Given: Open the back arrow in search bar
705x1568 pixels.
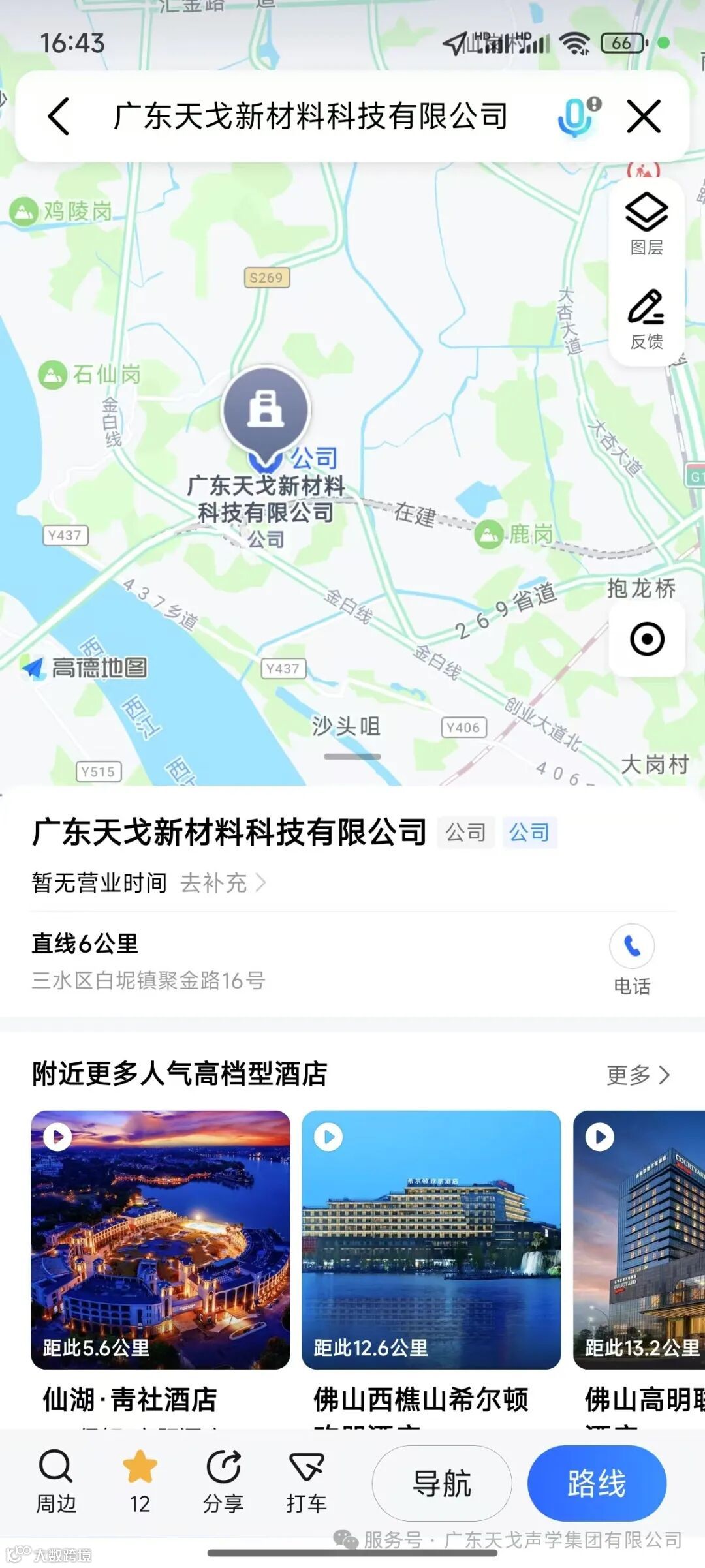Looking at the screenshot, I should [x=59, y=115].
